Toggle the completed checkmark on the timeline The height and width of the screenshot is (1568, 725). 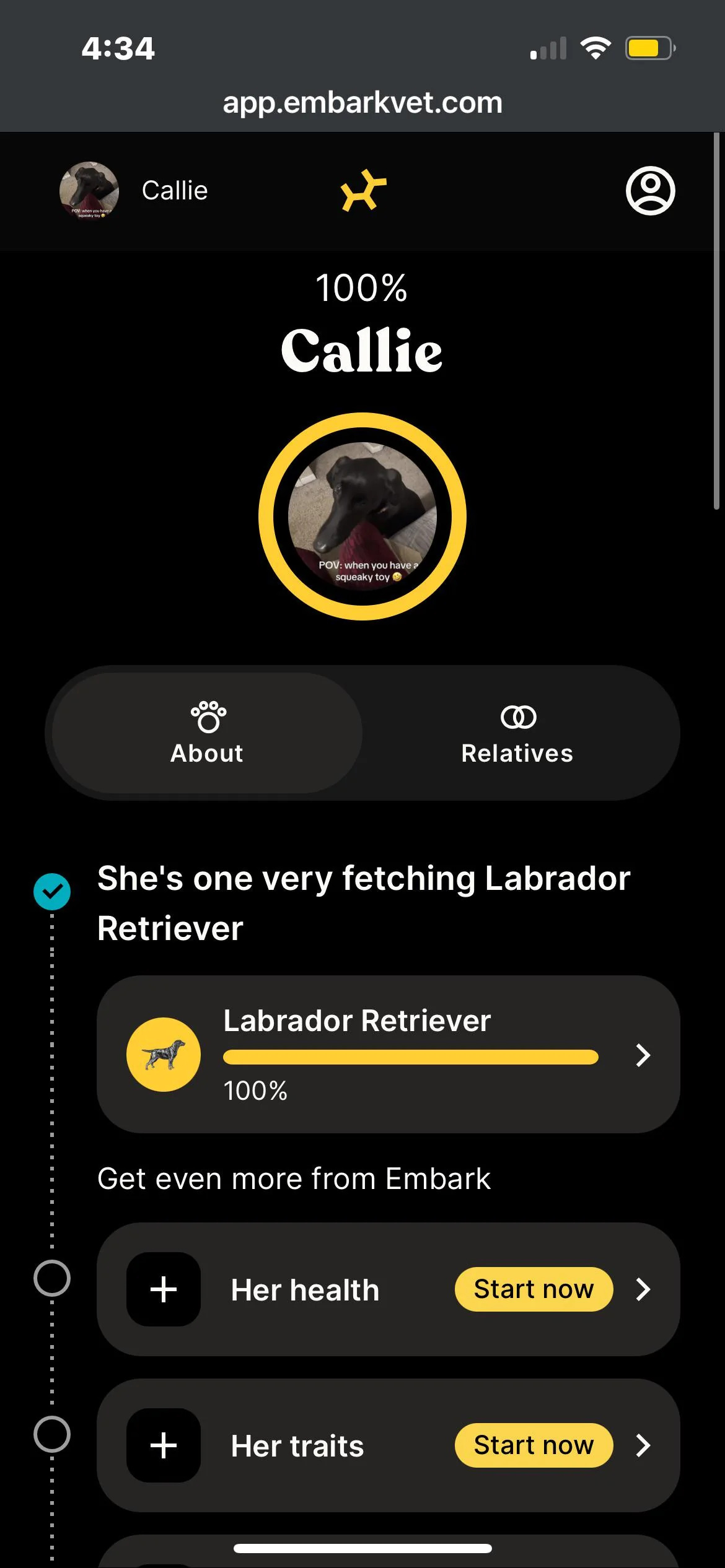click(x=53, y=892)
